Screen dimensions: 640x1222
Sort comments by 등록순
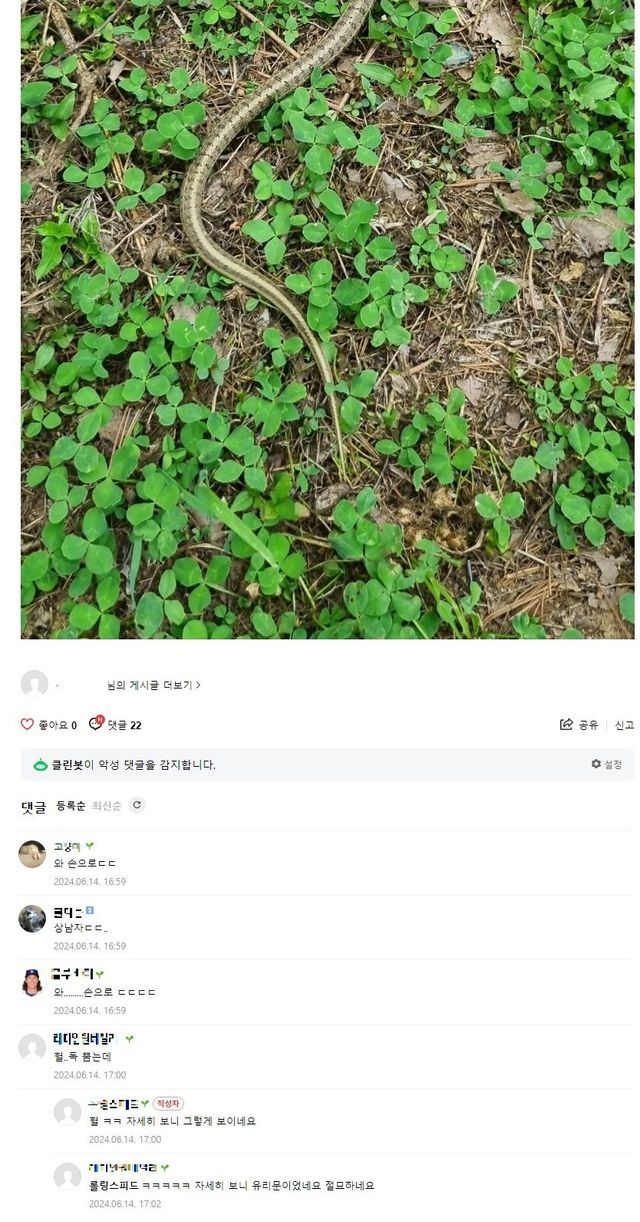tap(71, 806)
